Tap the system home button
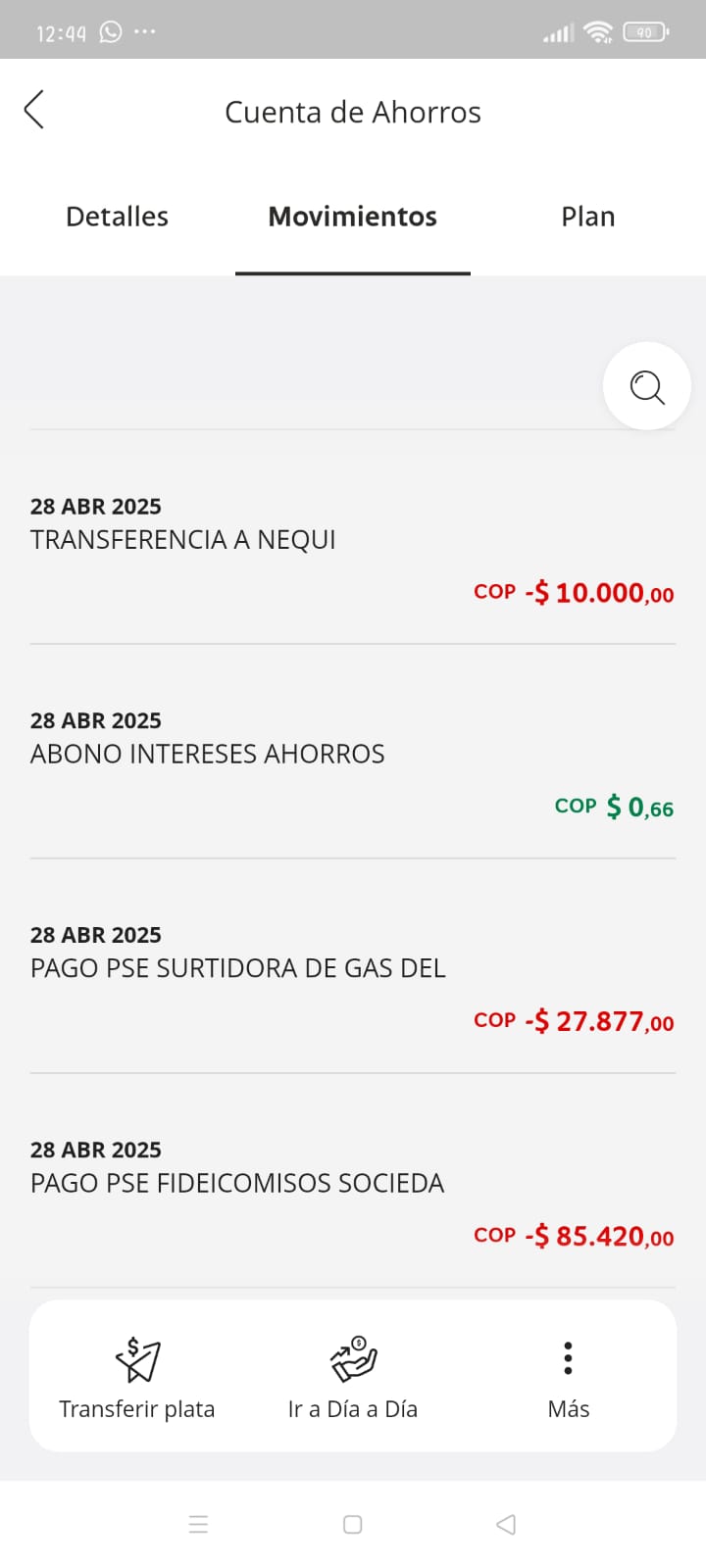 click(353, 1524)
